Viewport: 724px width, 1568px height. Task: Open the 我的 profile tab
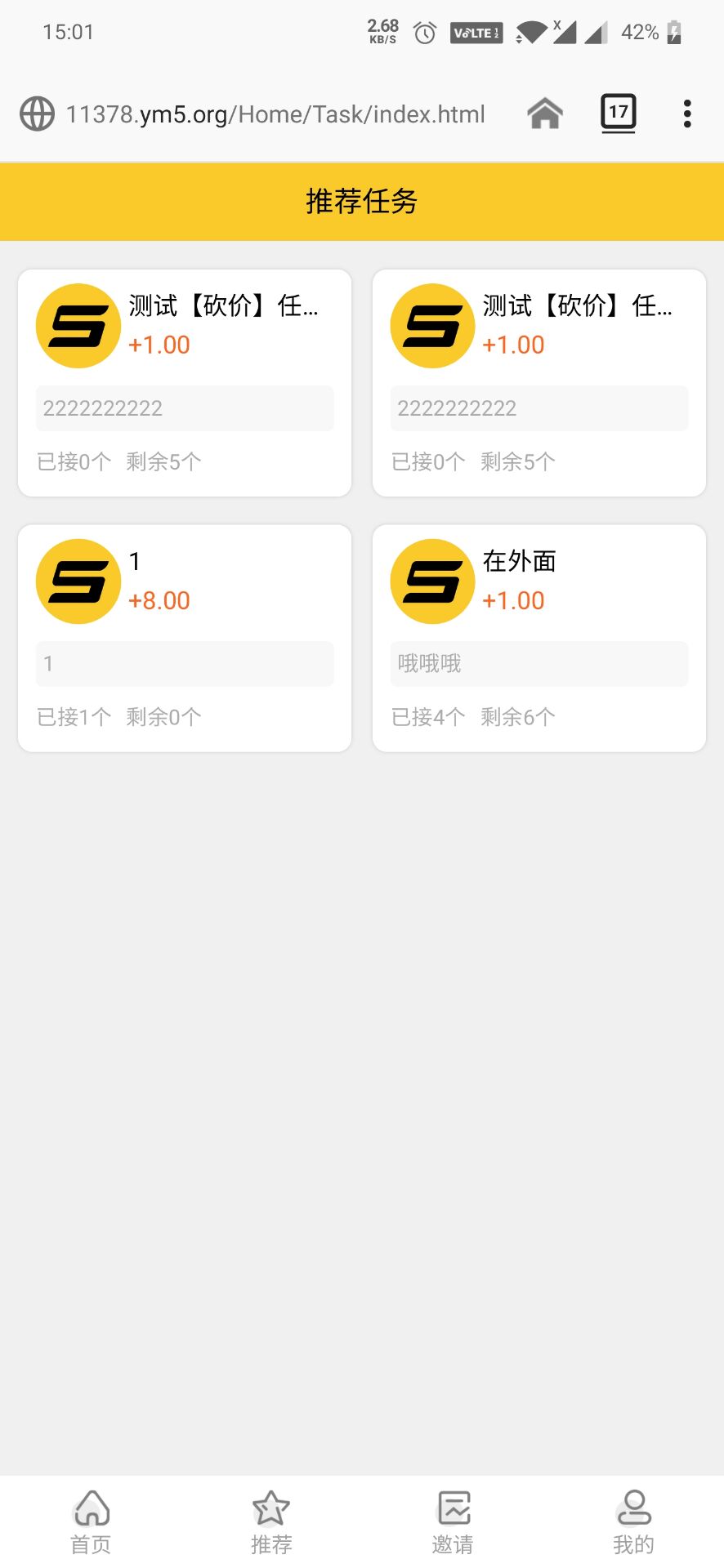(x=633, y=1521)
